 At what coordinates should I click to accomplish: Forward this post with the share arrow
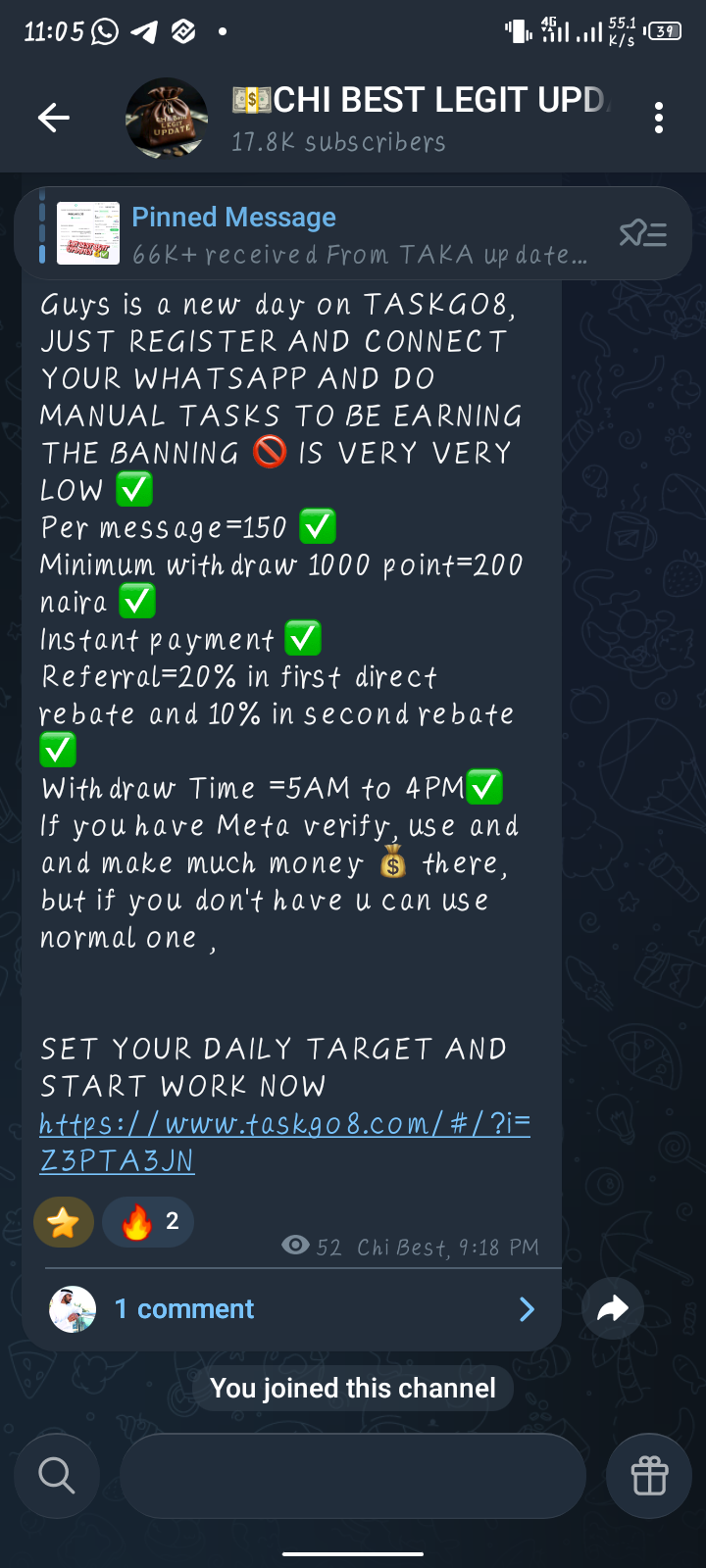coord(613,1308)
